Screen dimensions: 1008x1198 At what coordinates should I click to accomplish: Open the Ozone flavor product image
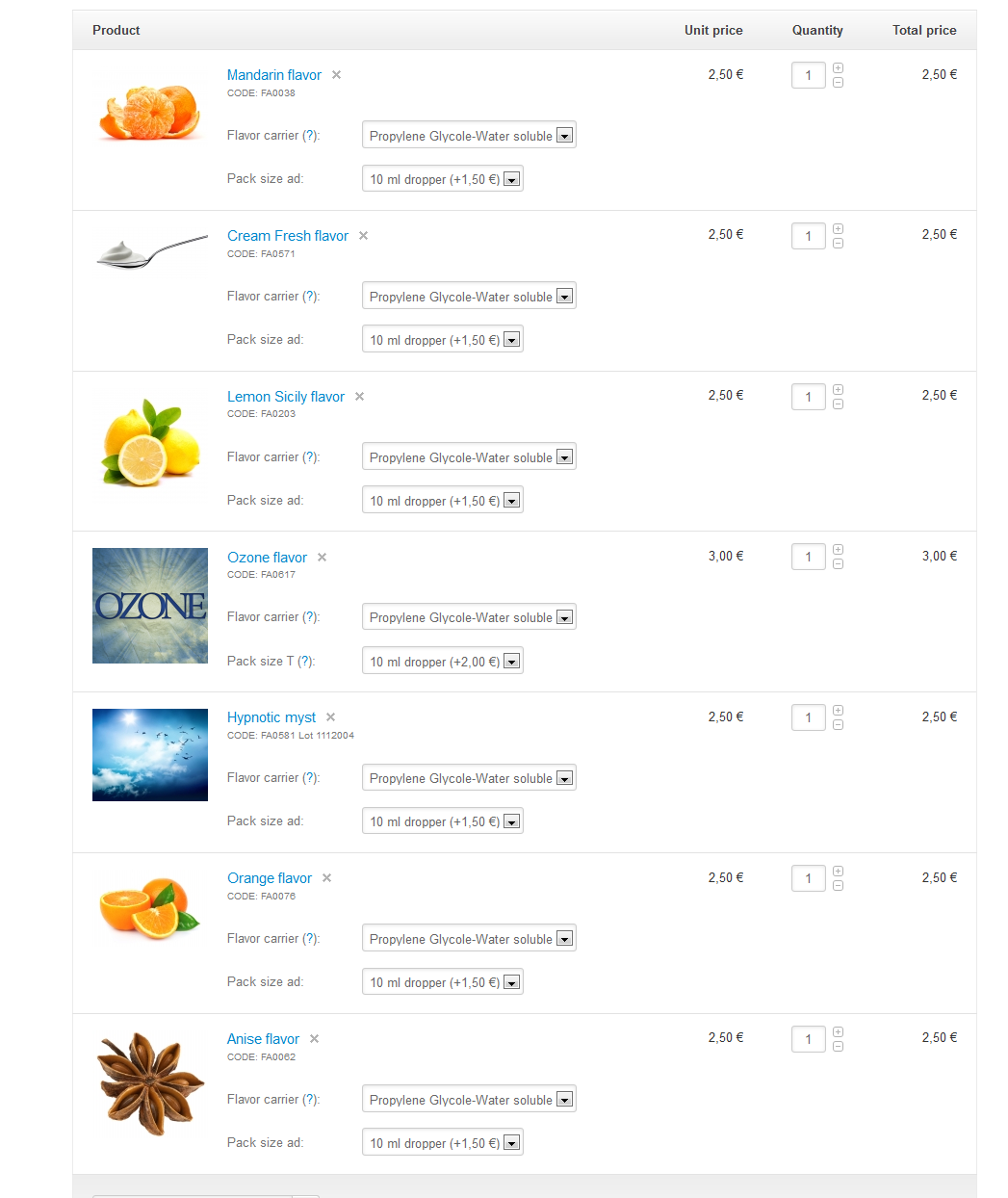pos(150,606)
